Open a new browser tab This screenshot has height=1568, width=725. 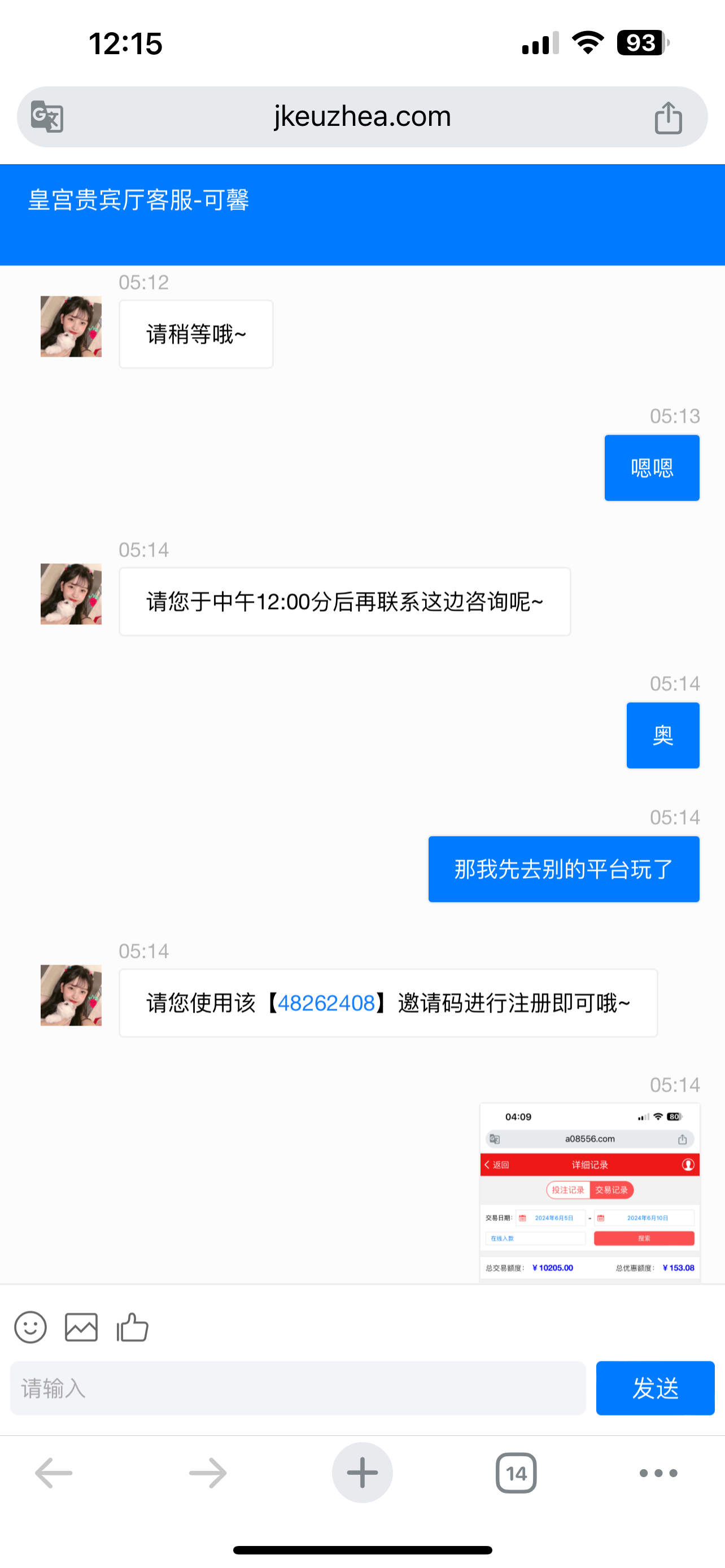pos(362,1473)
